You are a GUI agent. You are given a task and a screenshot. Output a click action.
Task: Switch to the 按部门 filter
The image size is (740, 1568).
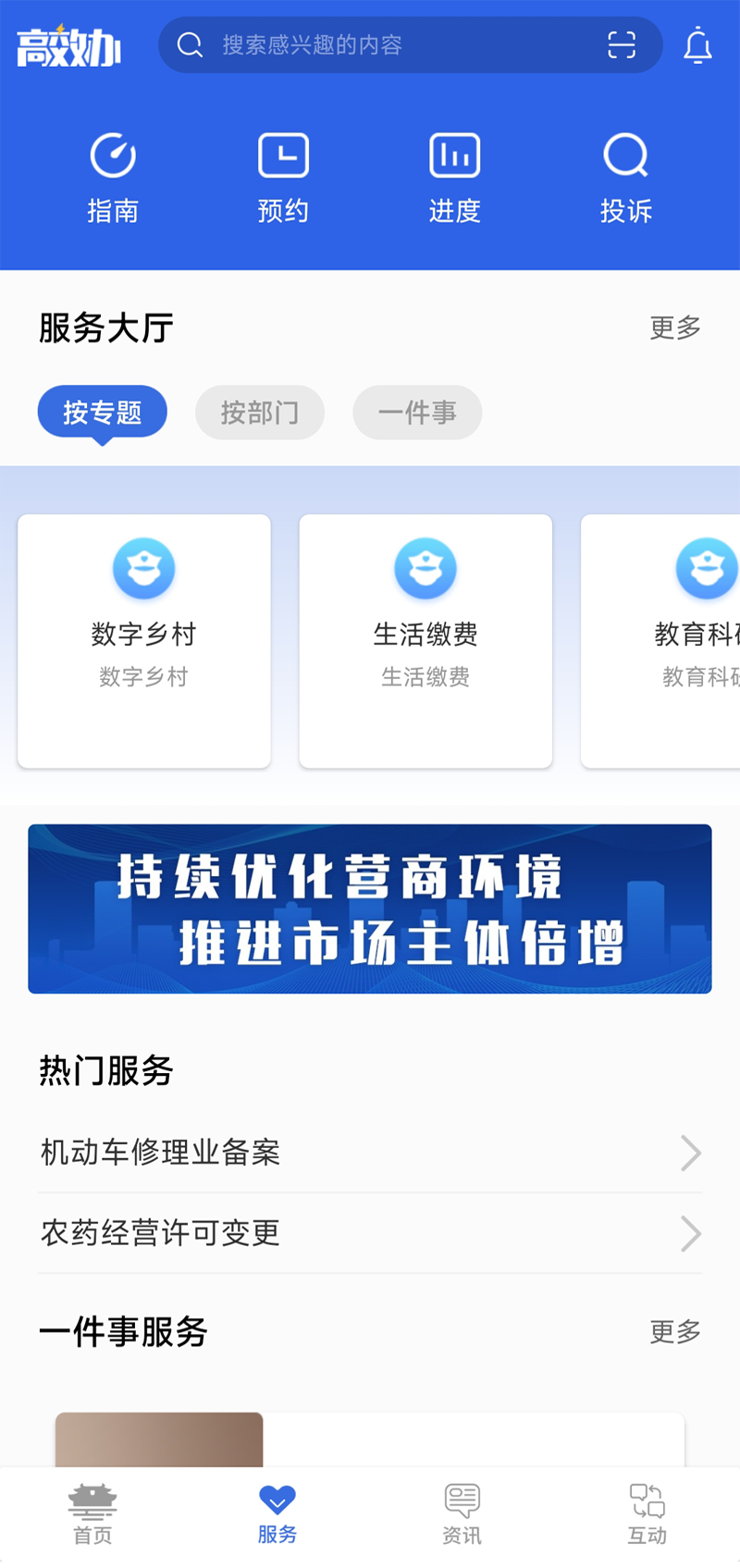pyautogui.click(x=259, y=413)
